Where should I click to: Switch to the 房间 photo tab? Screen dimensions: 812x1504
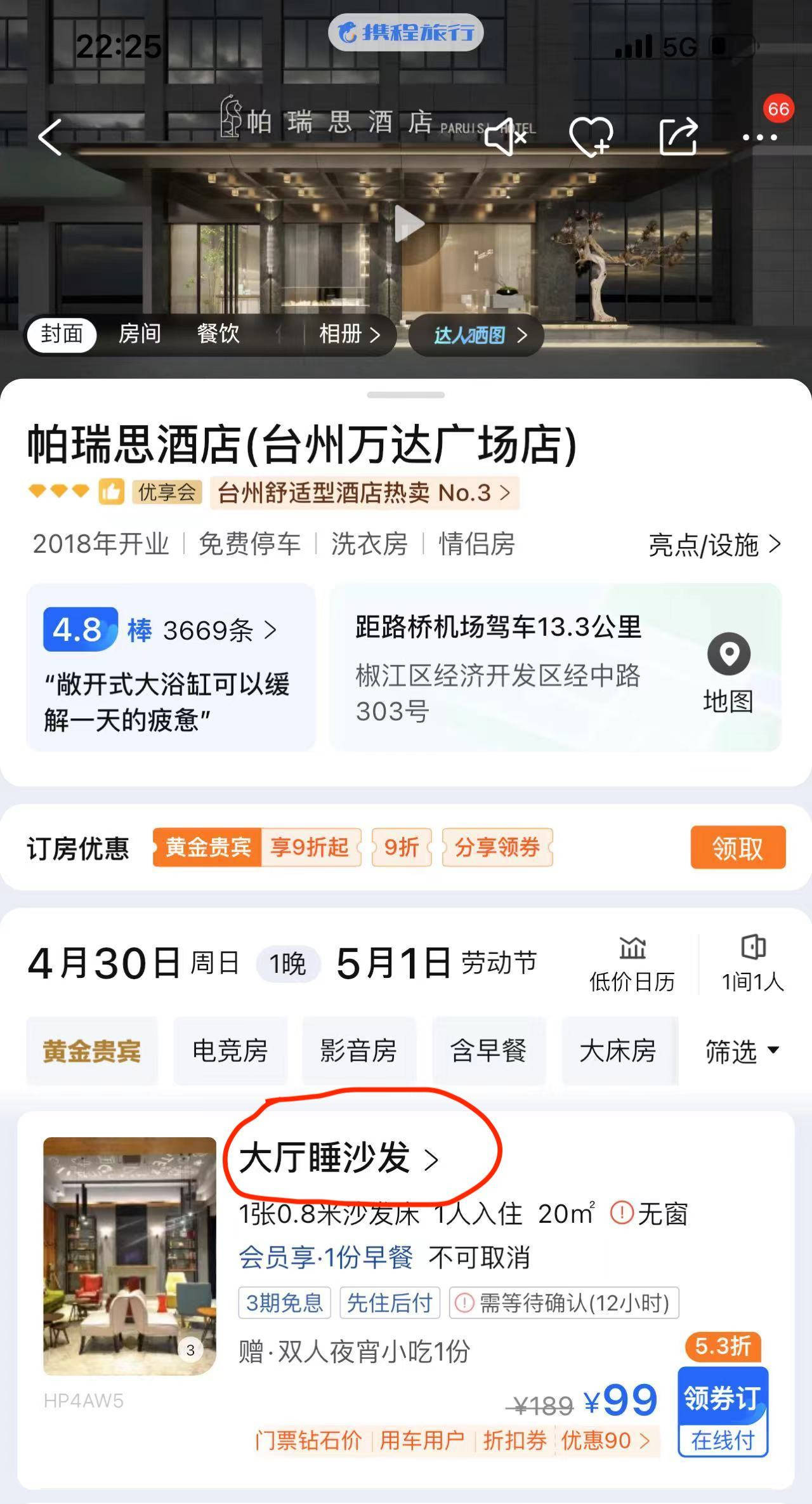pyautogui.click(x=140, y=334)
